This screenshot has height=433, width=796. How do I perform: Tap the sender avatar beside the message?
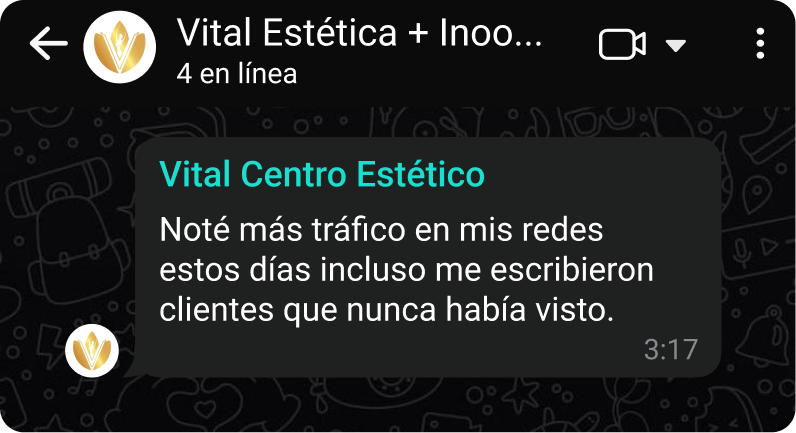pos(92,350)
